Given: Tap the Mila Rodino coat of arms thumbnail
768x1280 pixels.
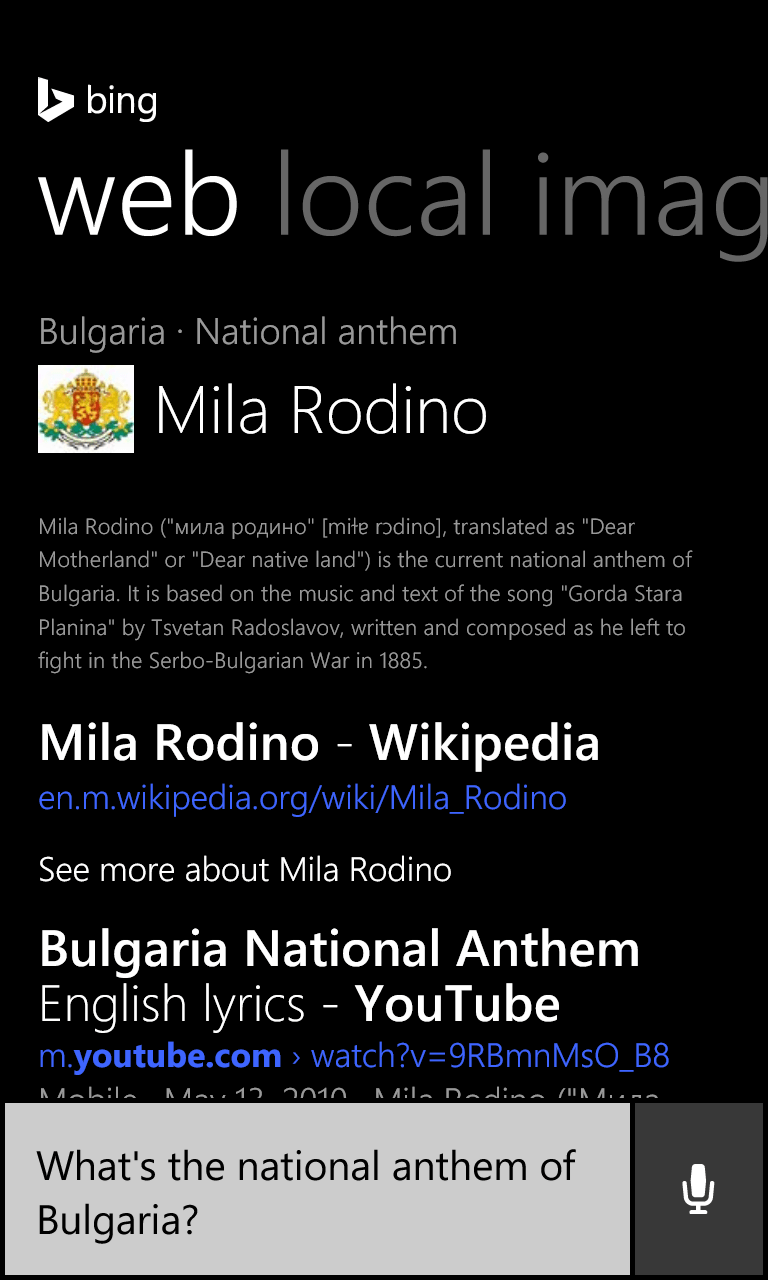Looking at the screenshot, I should 86,409.
